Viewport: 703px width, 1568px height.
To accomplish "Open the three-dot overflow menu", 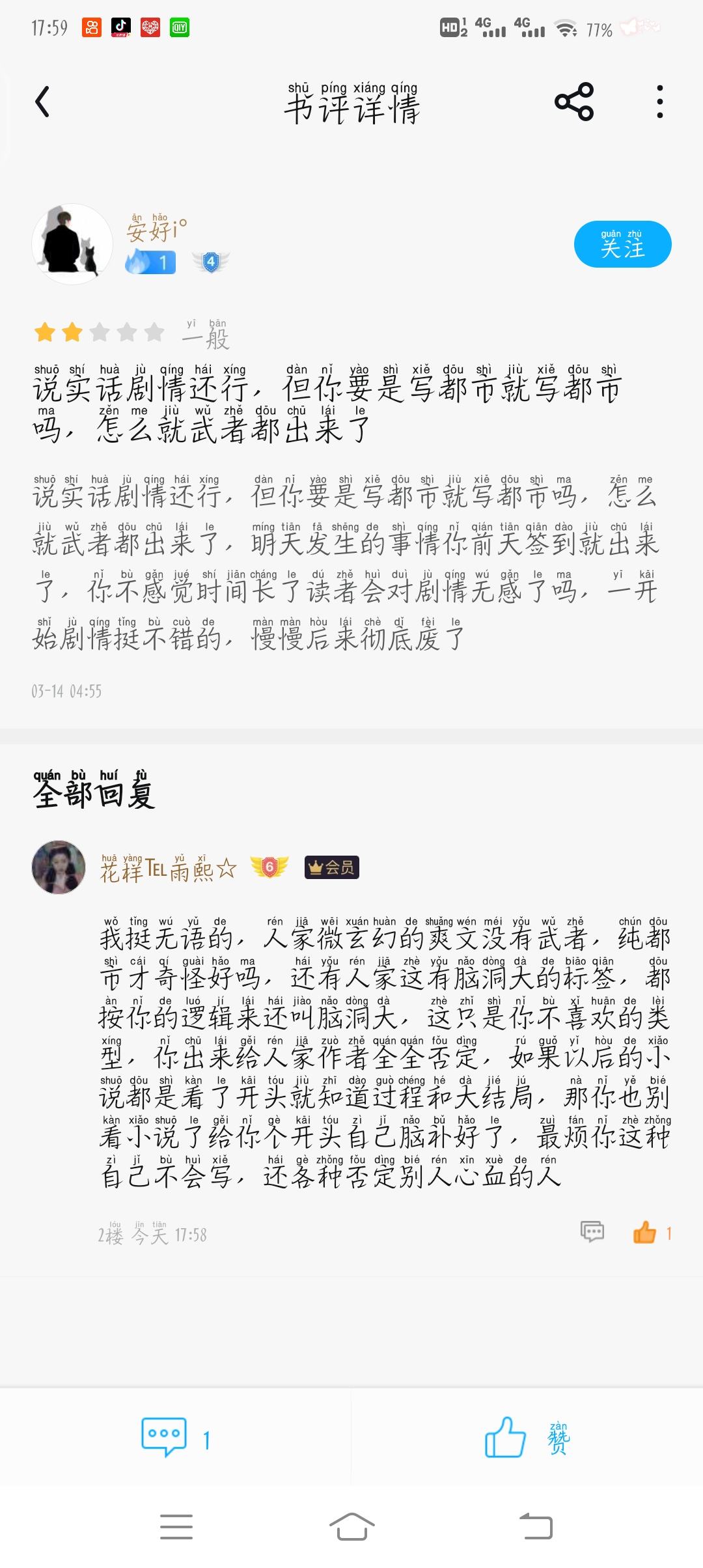I will (x=659, y=102).
